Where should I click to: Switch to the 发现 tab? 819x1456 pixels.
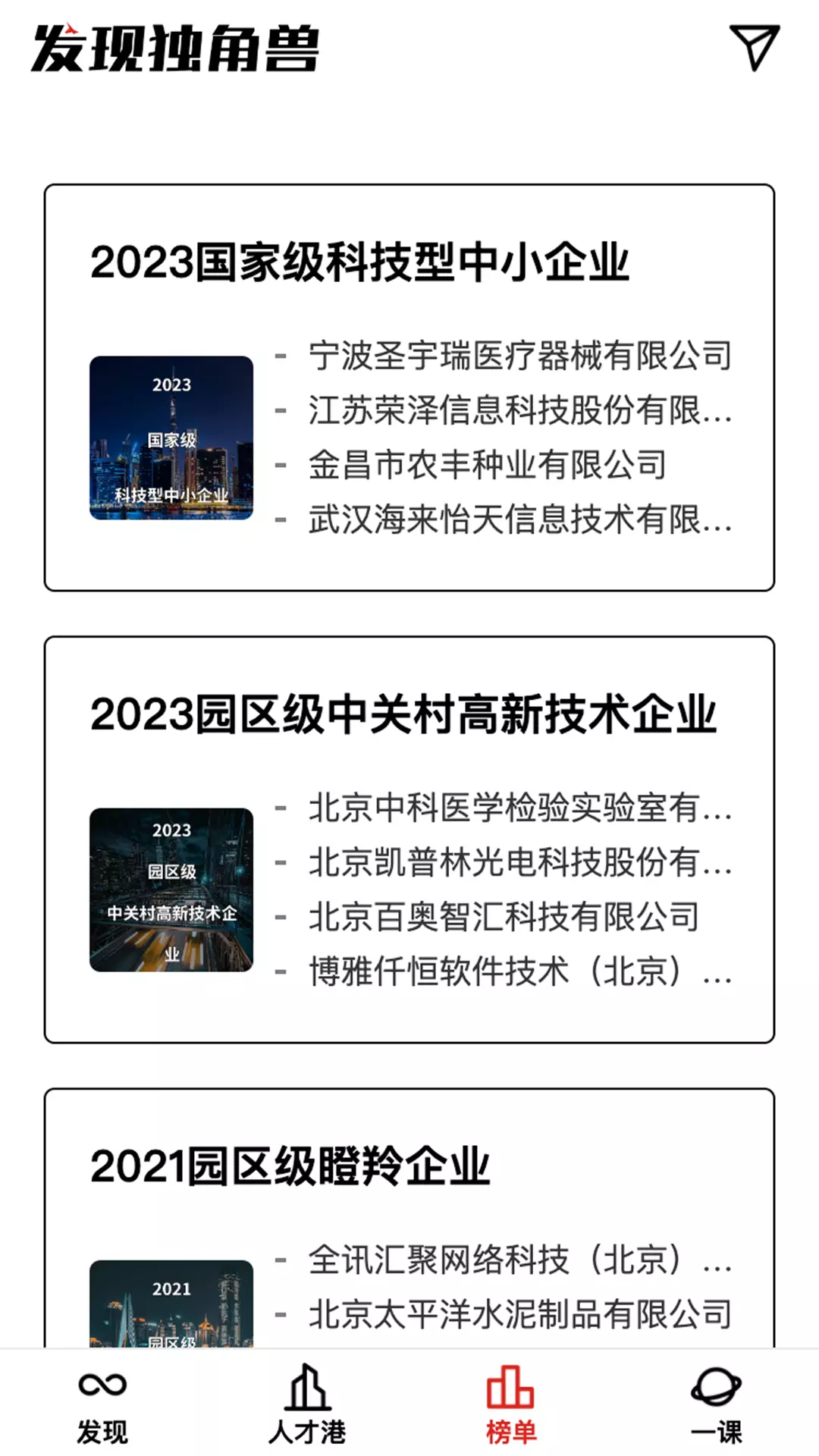tap(102, 1405)
